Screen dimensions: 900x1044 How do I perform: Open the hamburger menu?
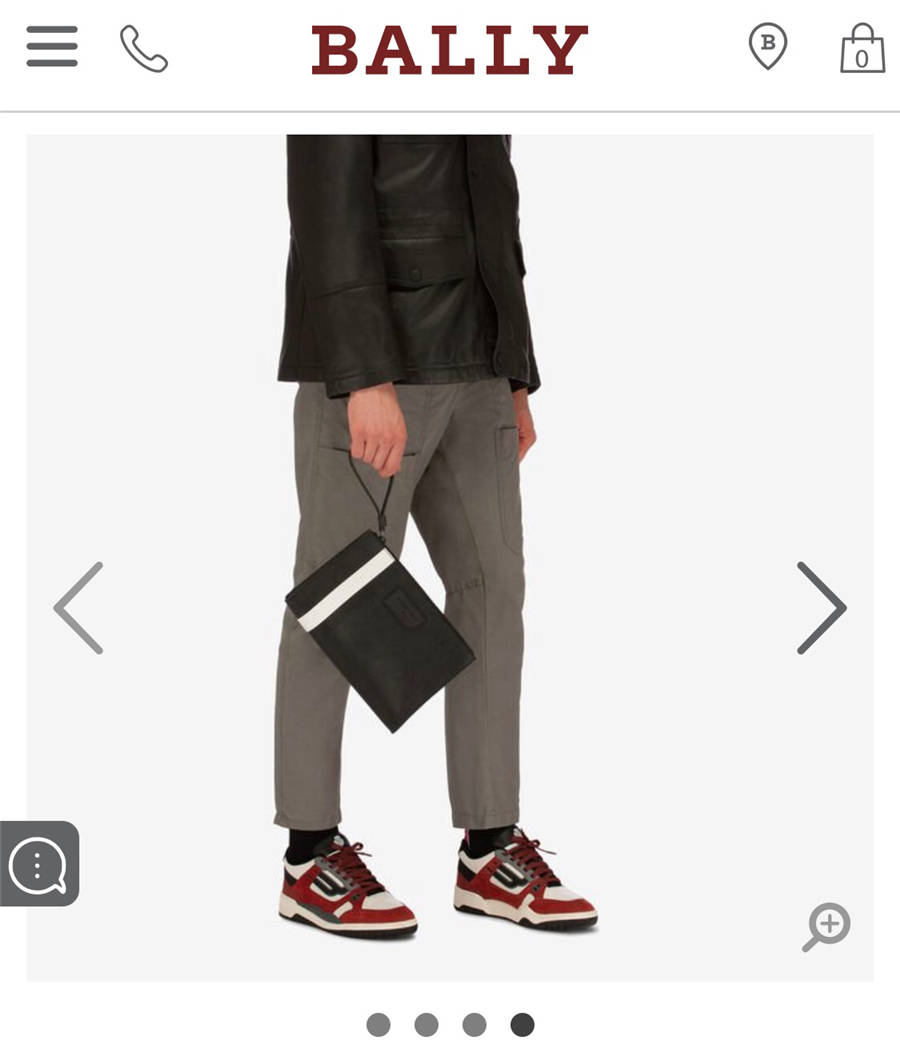(x=52, y=47)
